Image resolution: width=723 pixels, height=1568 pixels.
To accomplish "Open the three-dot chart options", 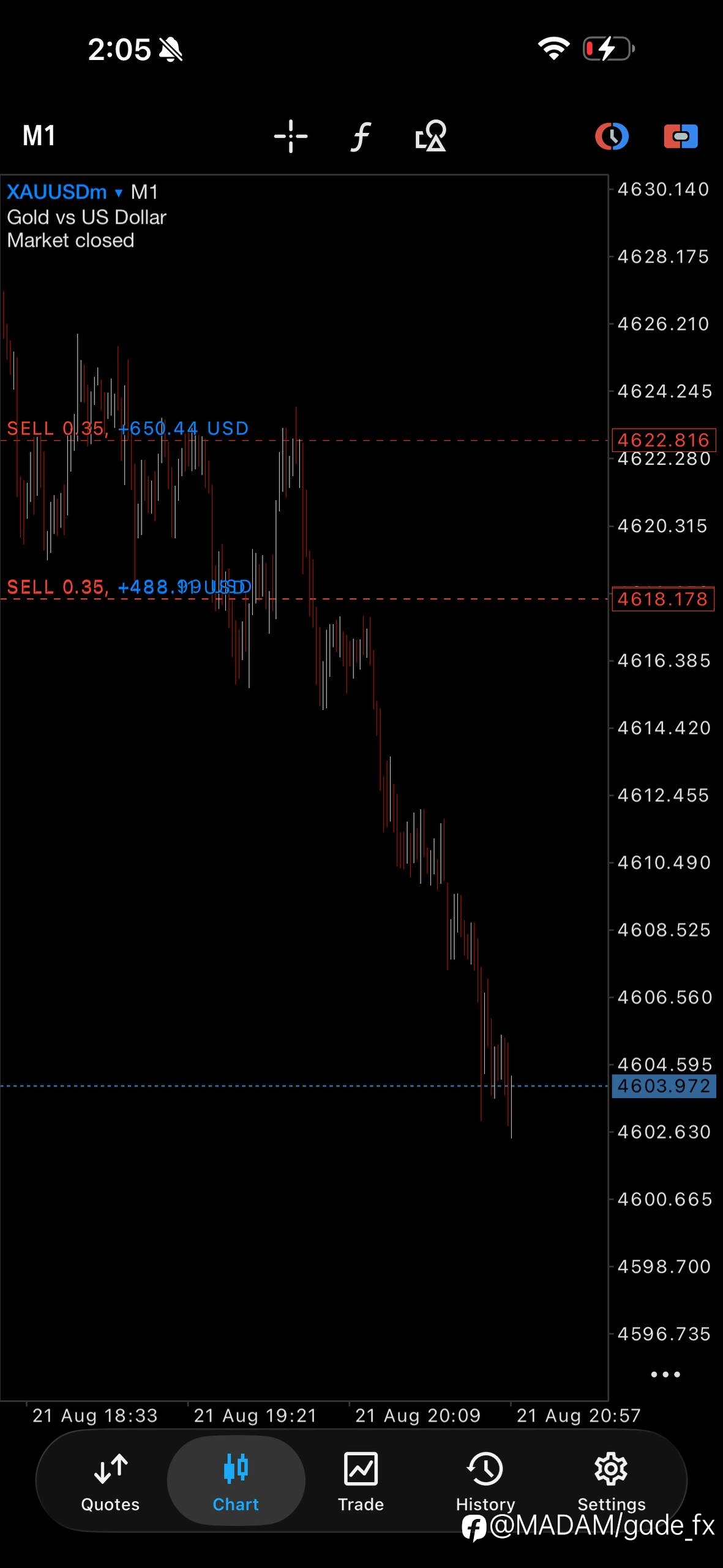I will [x=665, y=1374].
